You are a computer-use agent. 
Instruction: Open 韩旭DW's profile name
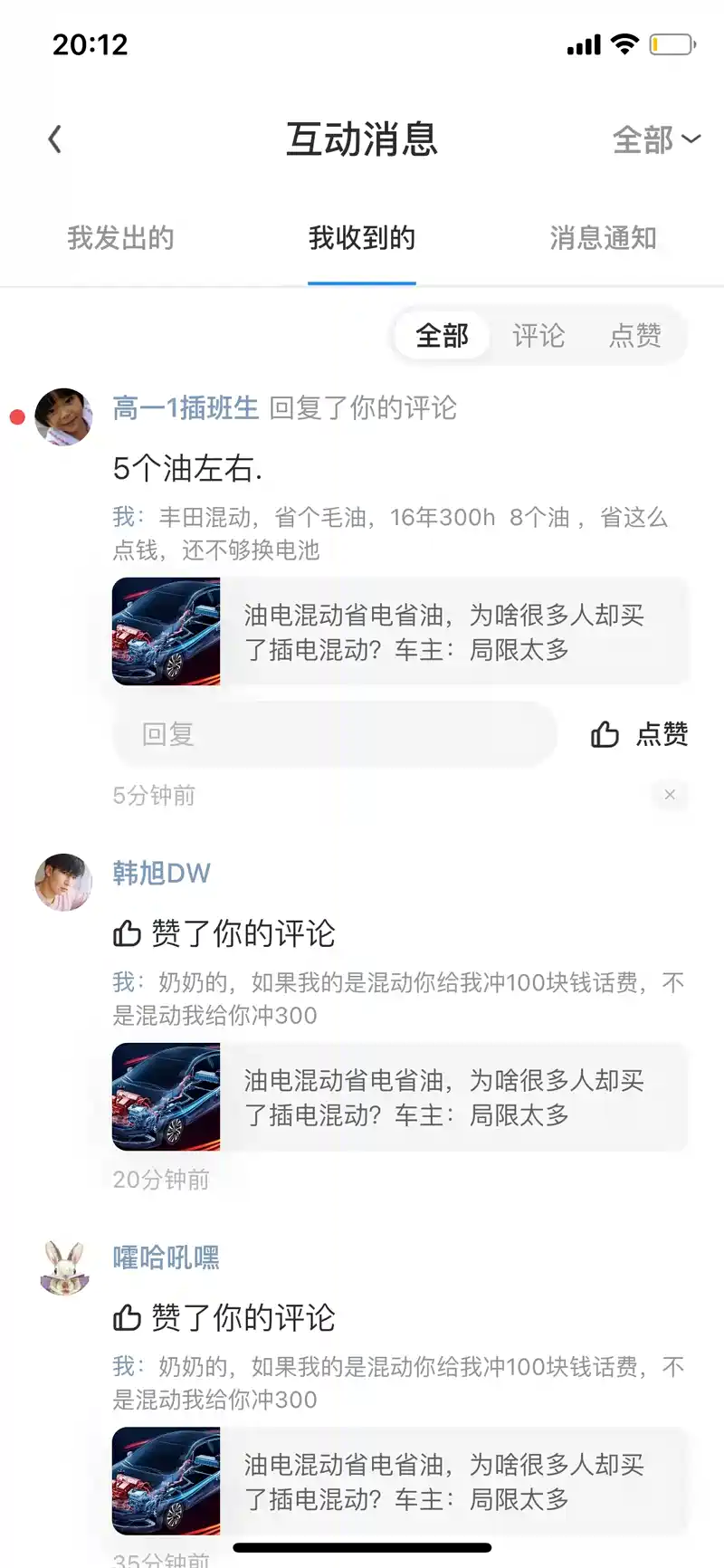click(x=161, y=874)
